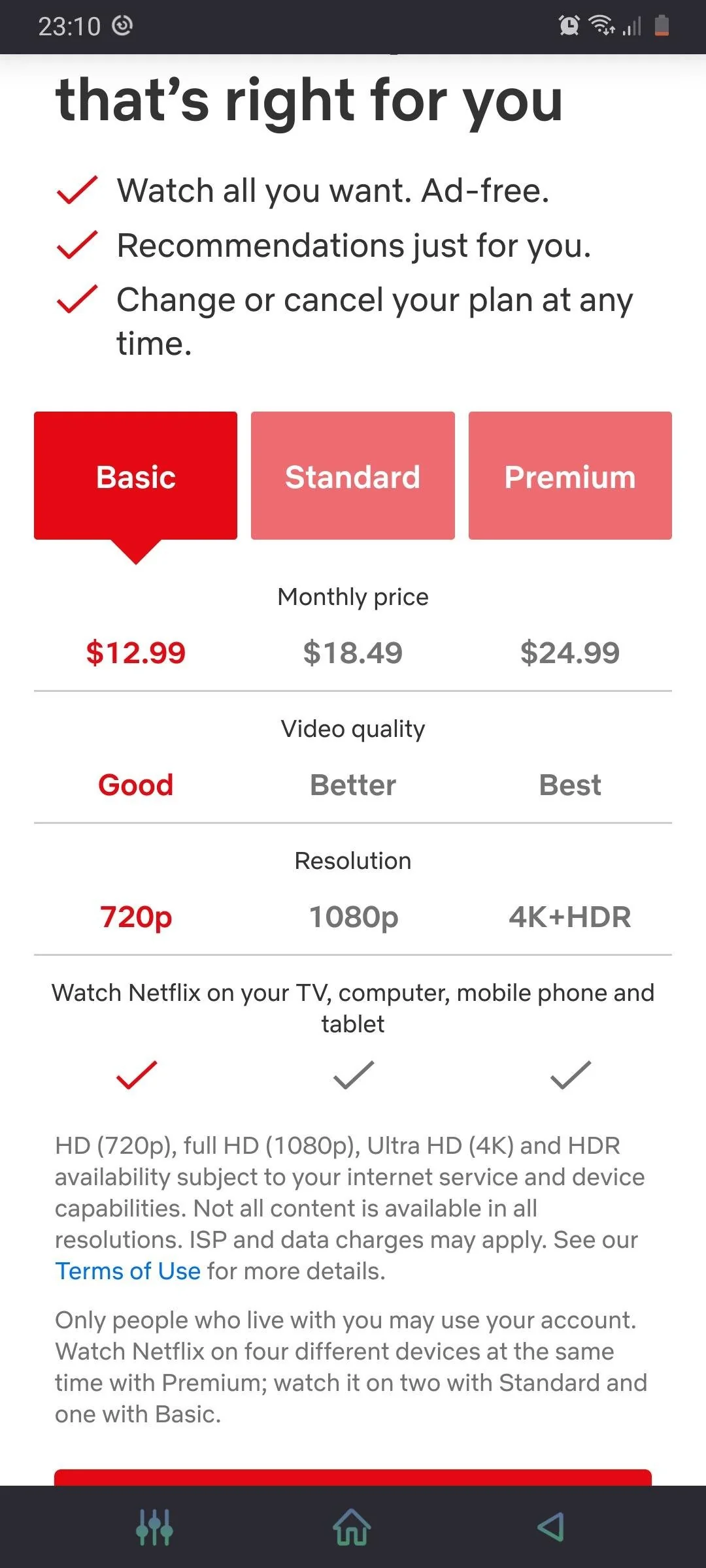The image size is (706, 1568).
Task: Tap the alarm clock icon in status bar
Action: pyautogui.click(x=567, y=26)
